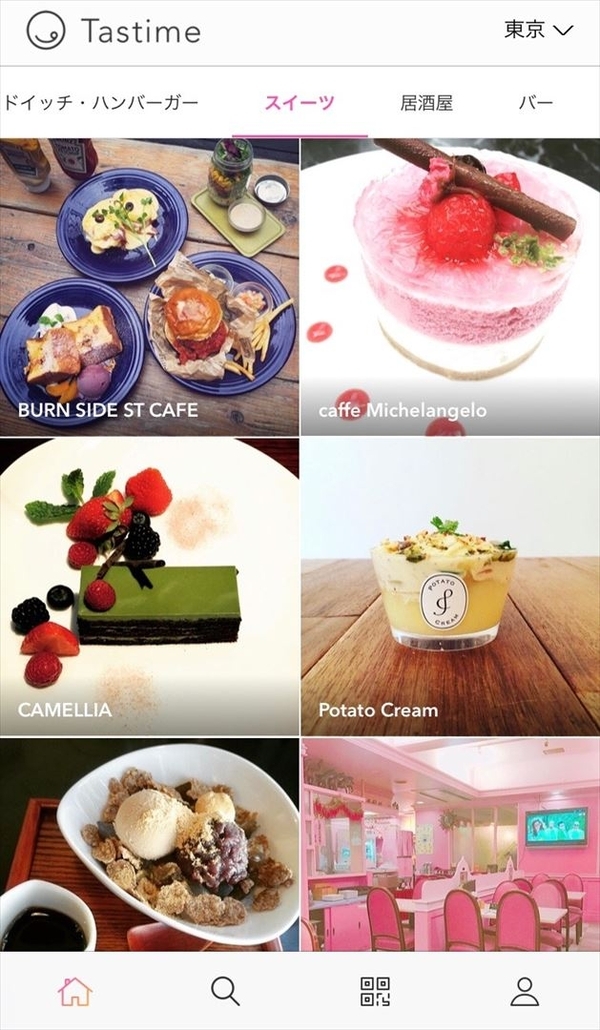Screen dimensions: 600x1030
Task: Open the BURN SIDE ST CAFE card
Action: coord(149,287)
